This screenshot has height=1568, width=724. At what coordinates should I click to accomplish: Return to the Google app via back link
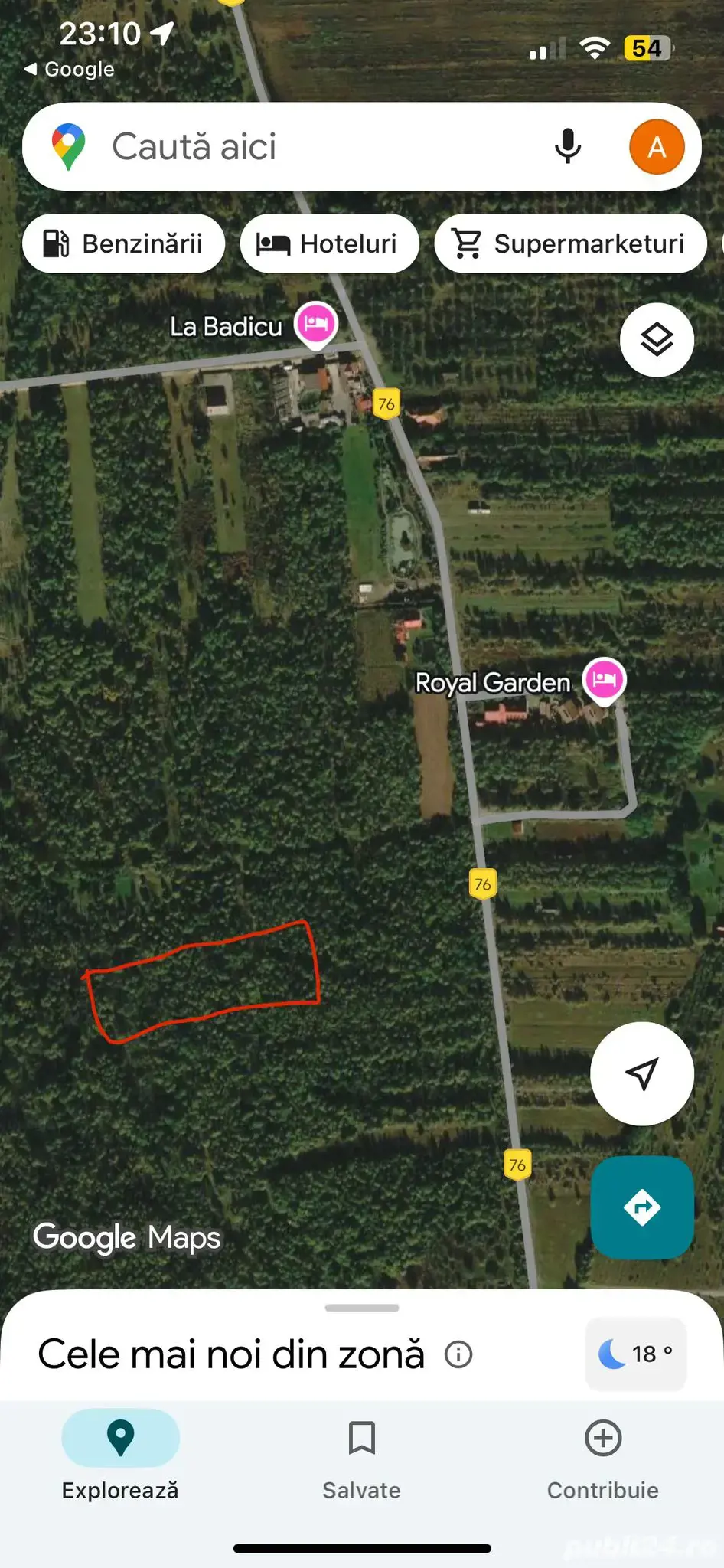pos(70,70)
